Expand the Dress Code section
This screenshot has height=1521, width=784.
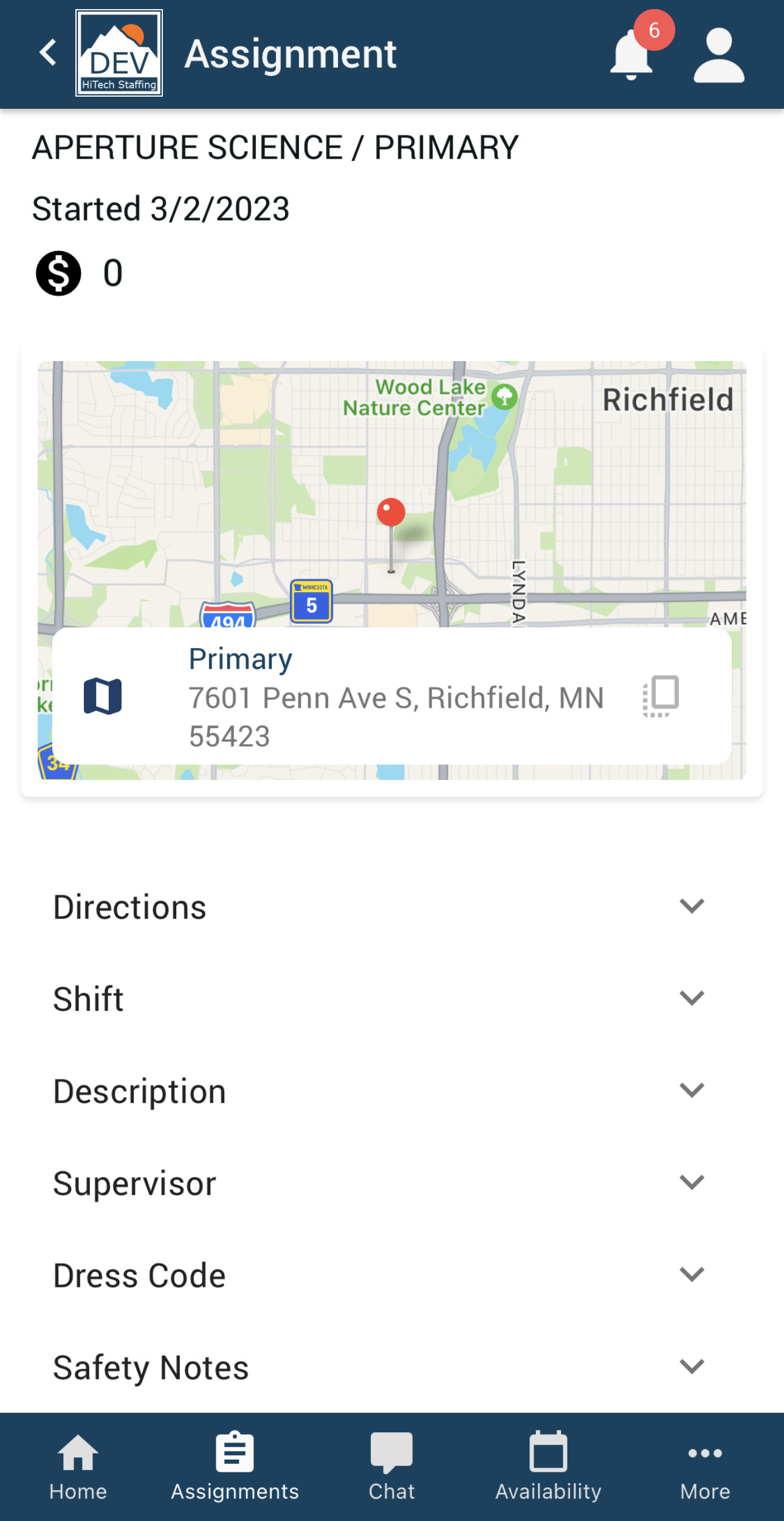pyautogui.click(x=691, y=1274)
